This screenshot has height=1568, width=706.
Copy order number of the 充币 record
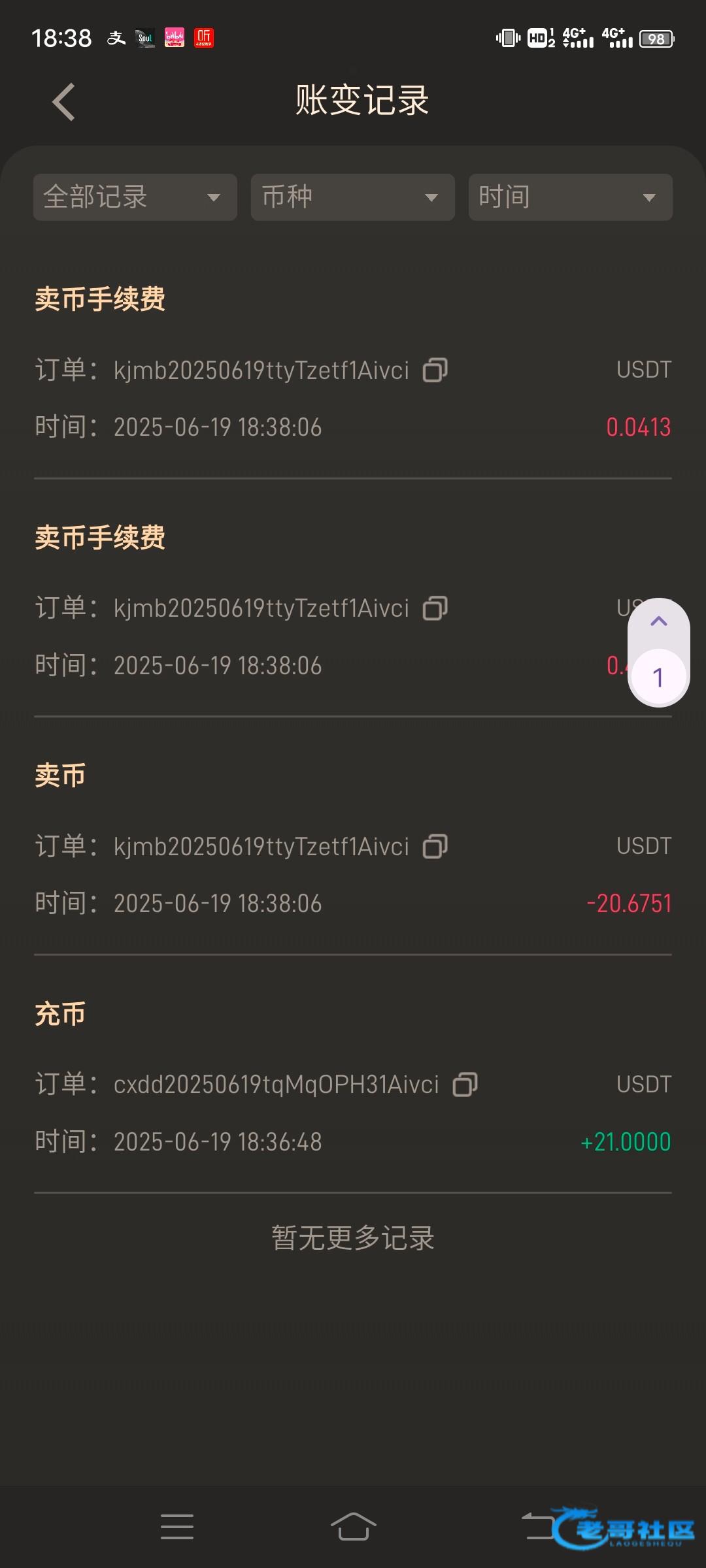tap(465, 1085)
